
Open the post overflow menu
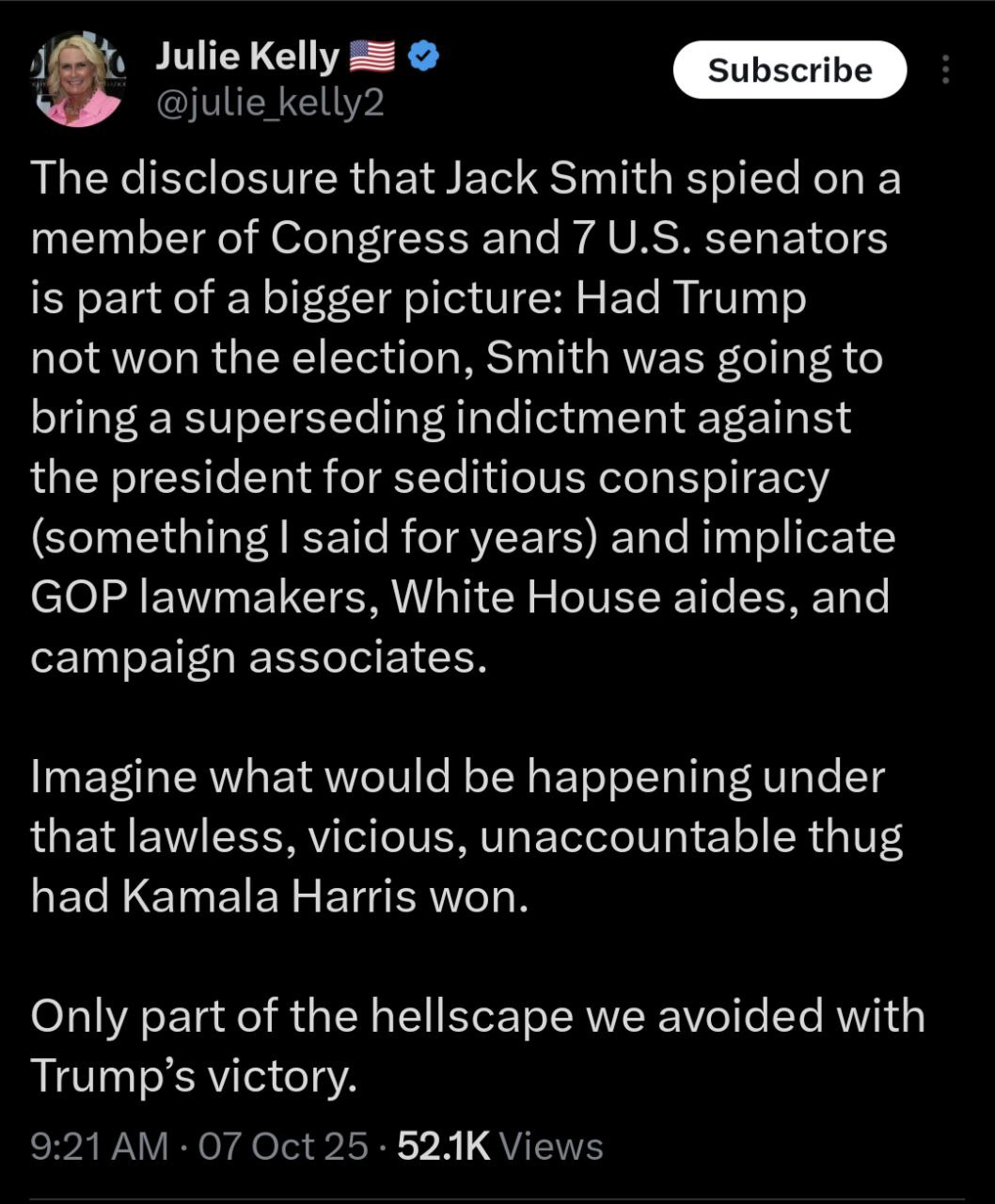click(945, 71)
